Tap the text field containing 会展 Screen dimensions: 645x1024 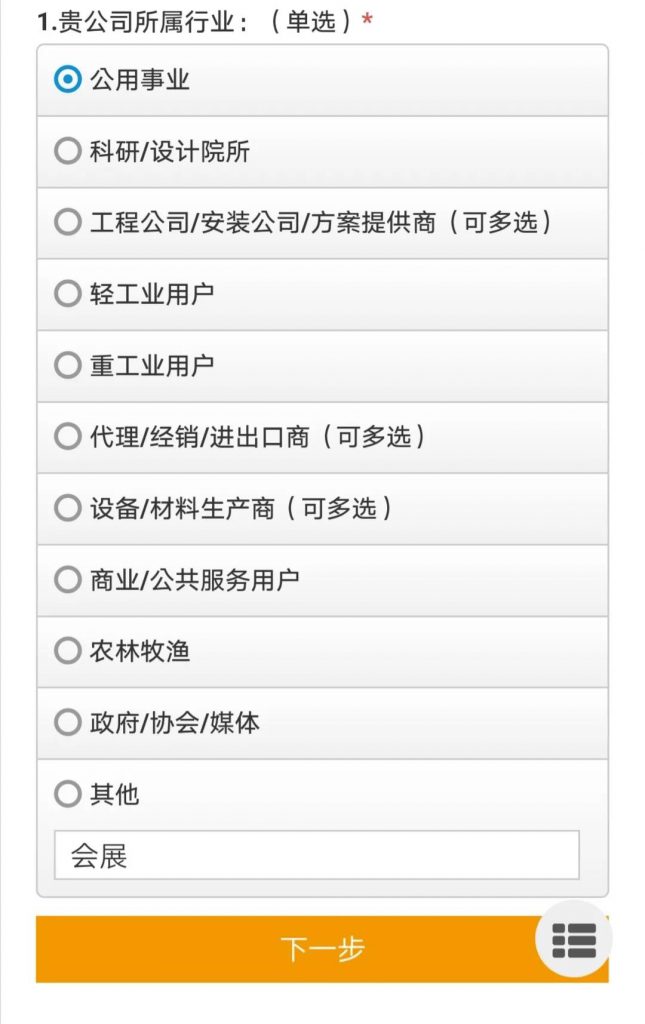tap(316, 856)
